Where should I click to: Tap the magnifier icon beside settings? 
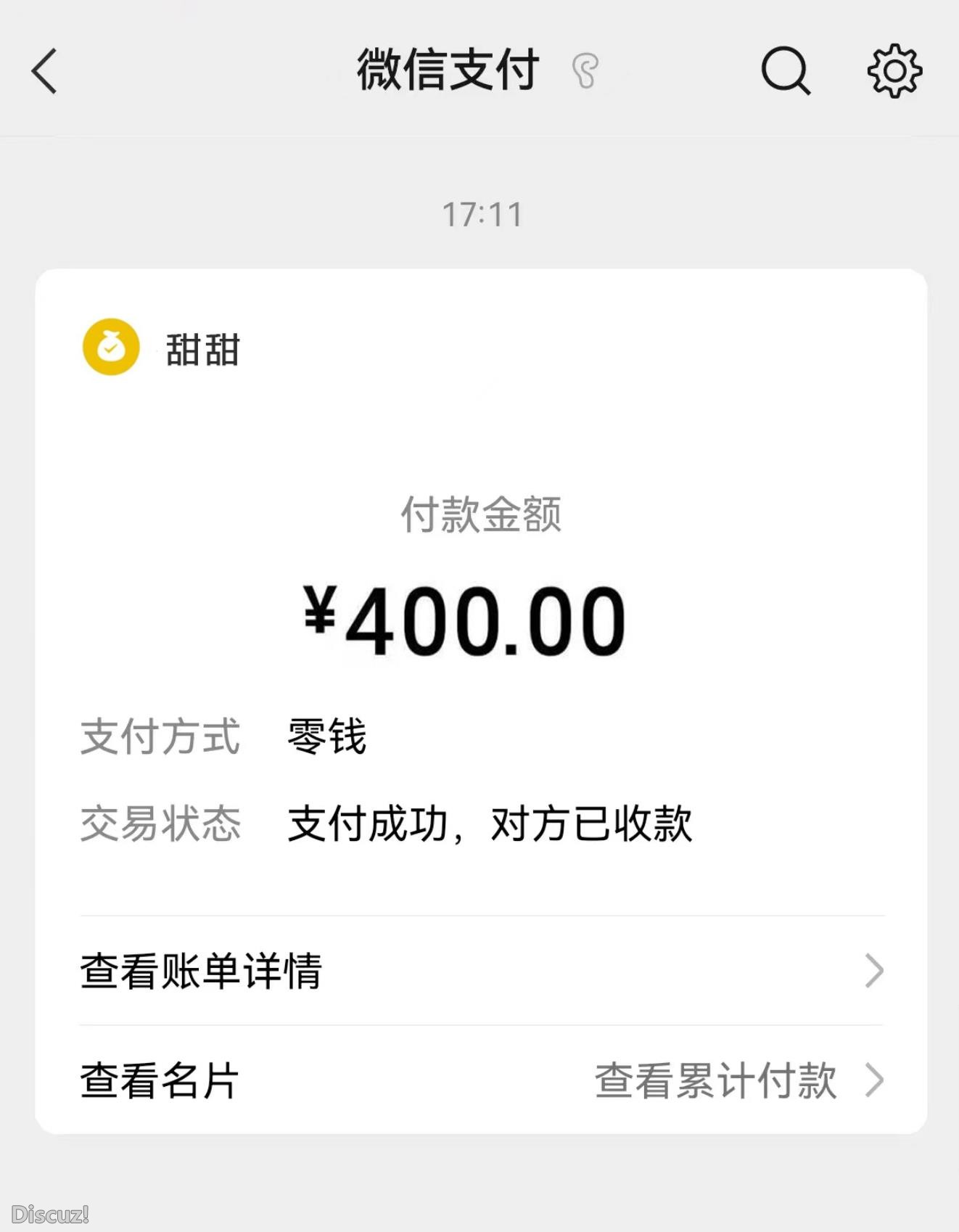tap(786, 72)
